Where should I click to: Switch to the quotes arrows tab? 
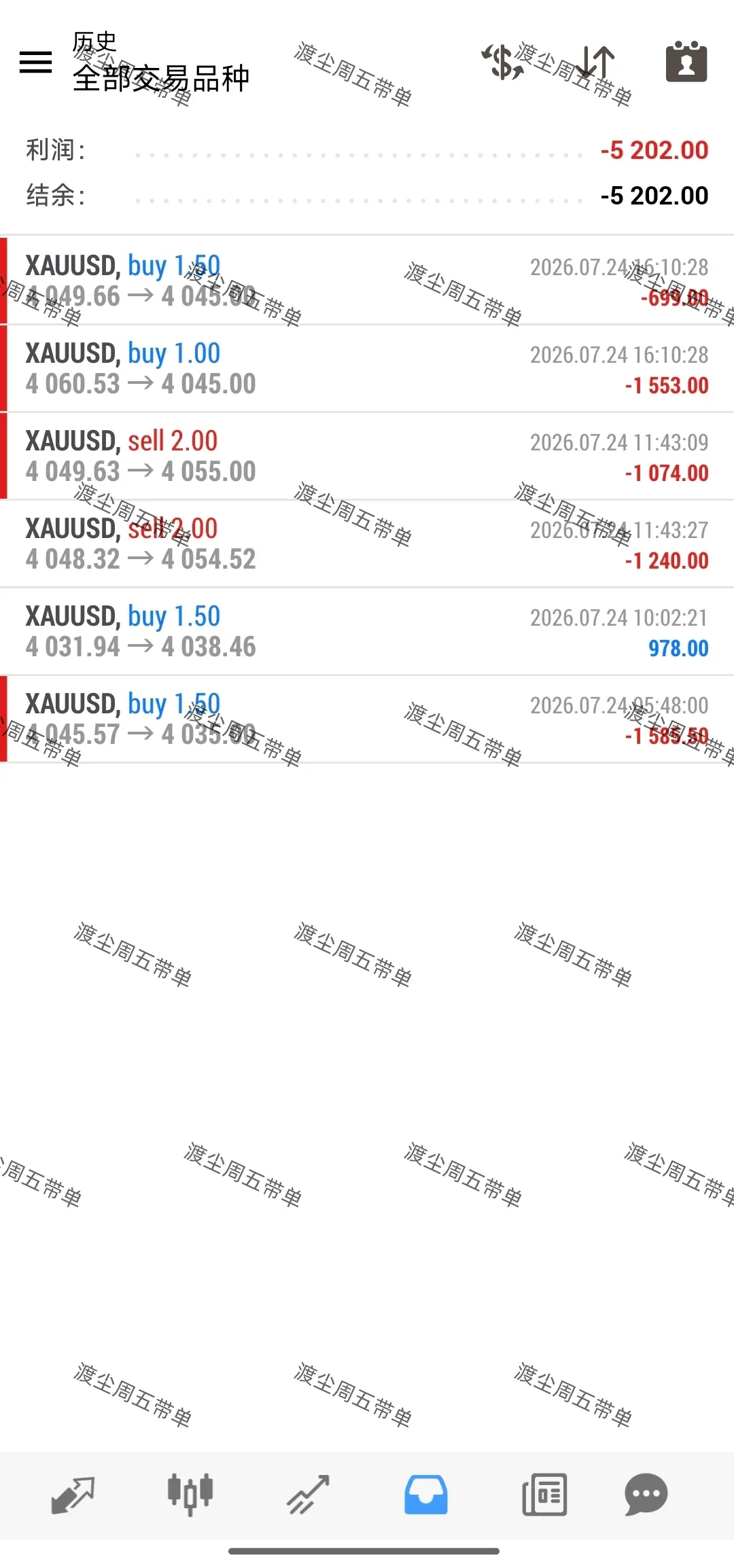click(73, 1495)
